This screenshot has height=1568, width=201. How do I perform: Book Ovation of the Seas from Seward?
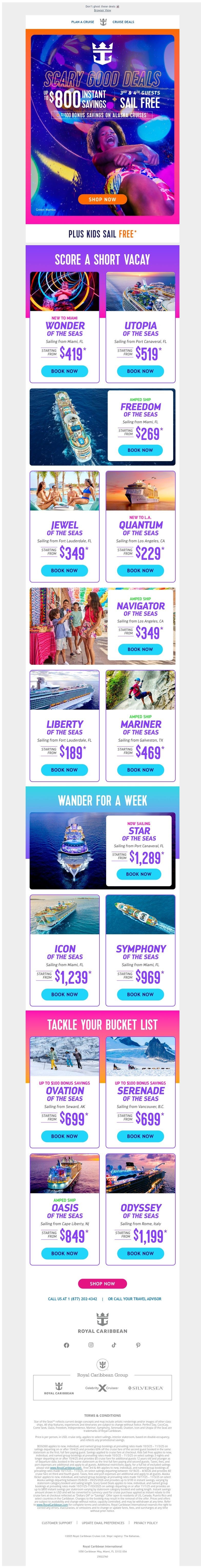point(65,1136)
